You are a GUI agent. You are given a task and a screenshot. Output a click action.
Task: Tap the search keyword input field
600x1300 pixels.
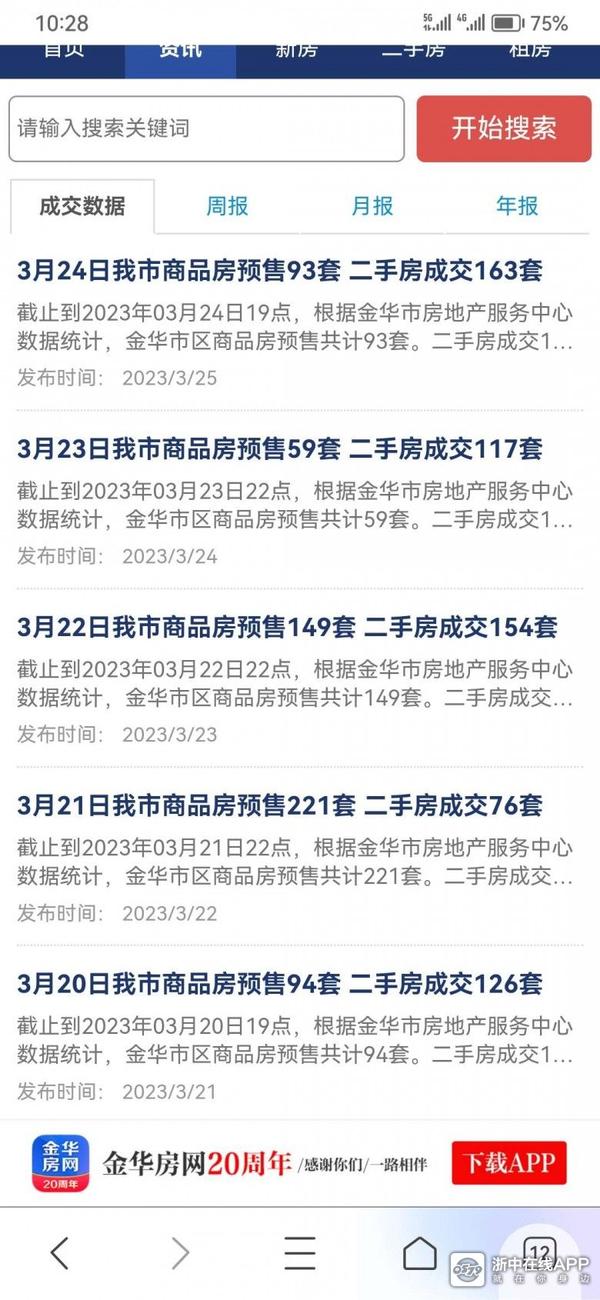point(206,129)
